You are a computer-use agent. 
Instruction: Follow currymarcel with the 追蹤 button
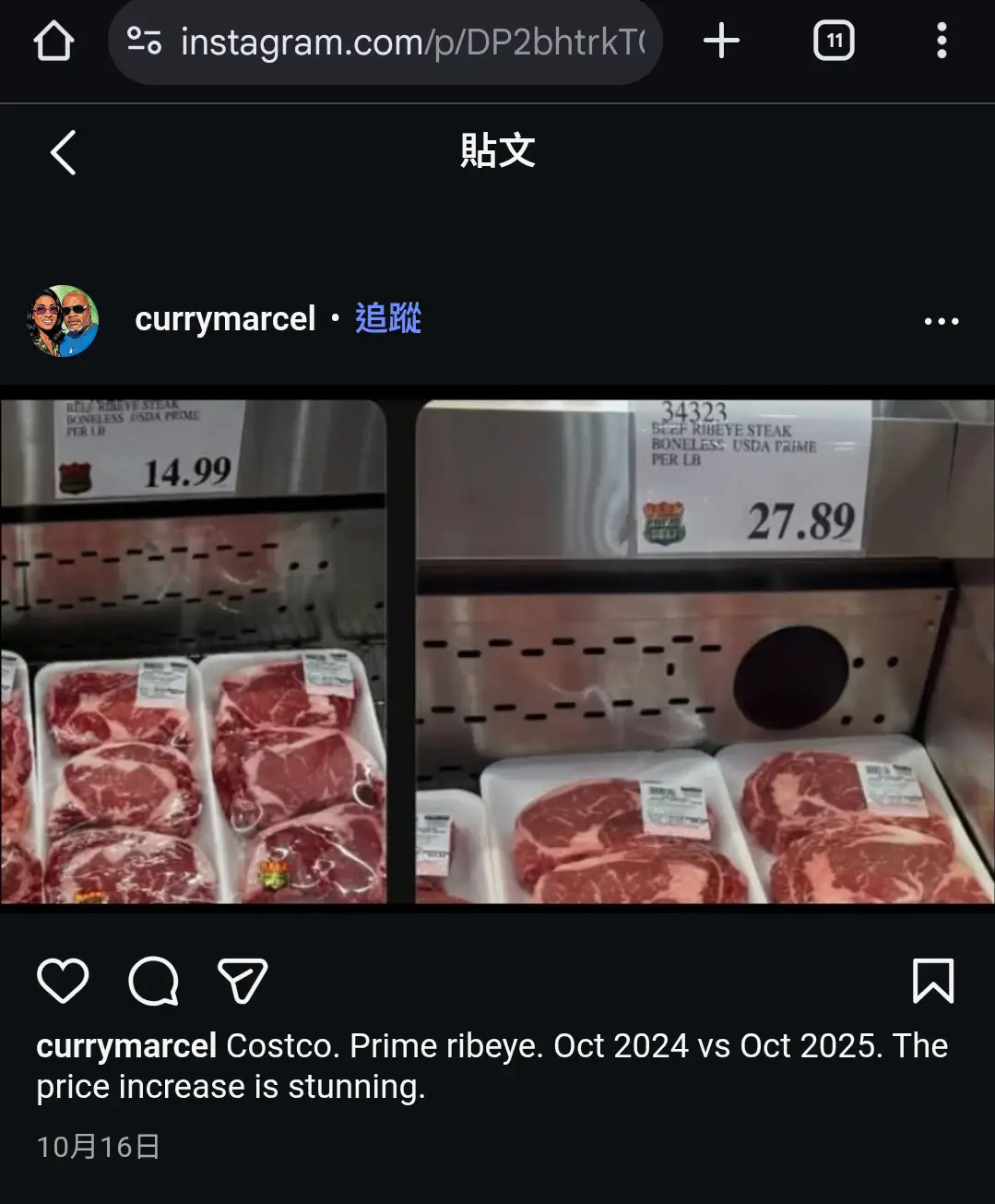point(388,319)
